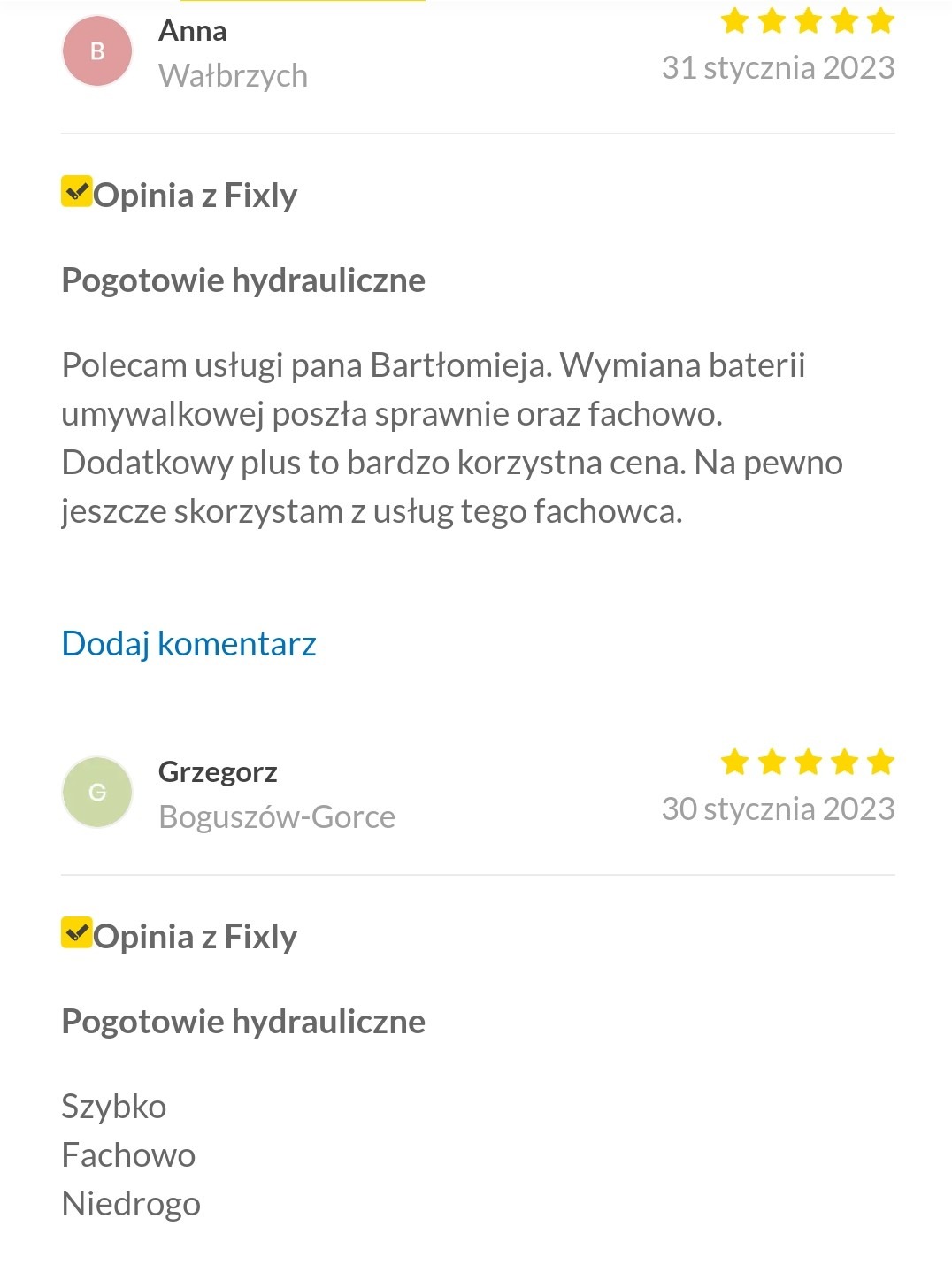Click the last star of Grzegorz's rating
The image size is (952, 1265).
[879, 760]
